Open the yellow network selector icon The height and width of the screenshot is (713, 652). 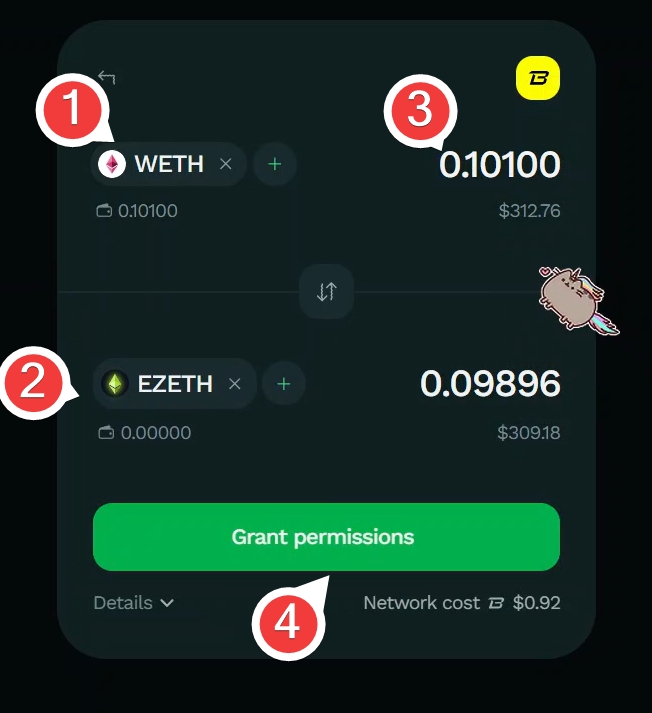[538, 79]
